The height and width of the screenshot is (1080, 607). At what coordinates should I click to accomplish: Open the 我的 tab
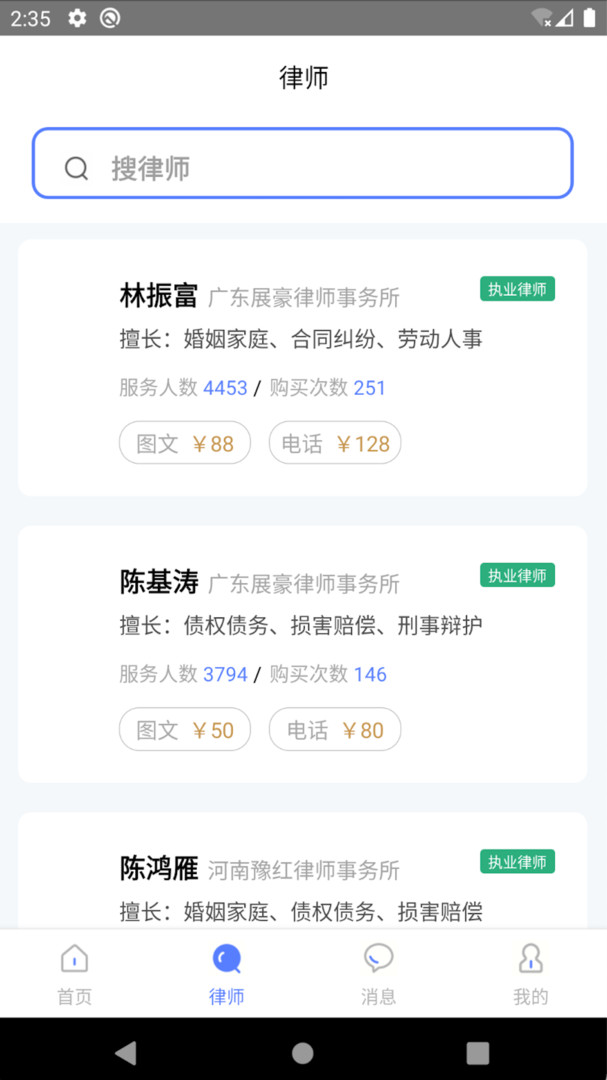click(531, 974)
